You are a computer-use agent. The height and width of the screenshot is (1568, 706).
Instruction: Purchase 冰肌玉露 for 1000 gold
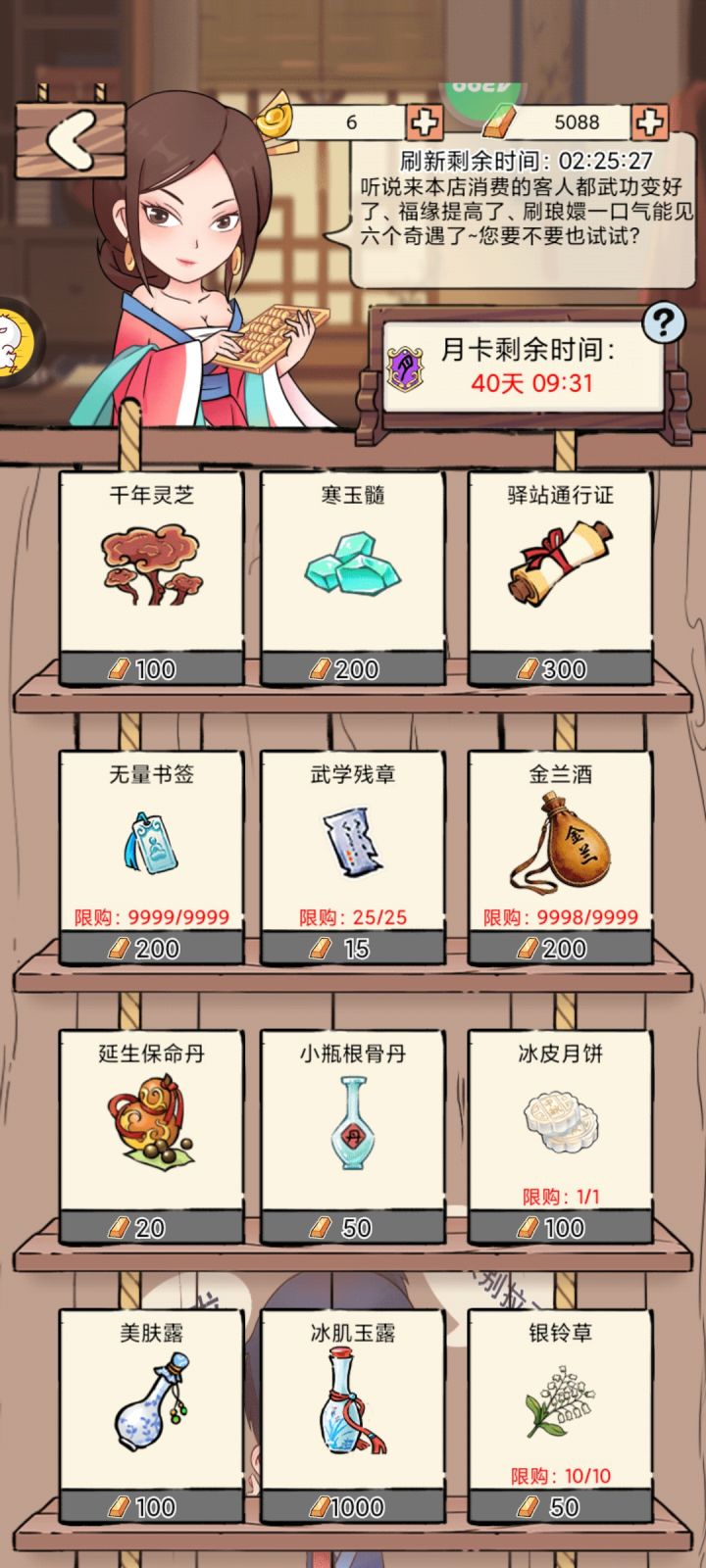(353, 1510)
